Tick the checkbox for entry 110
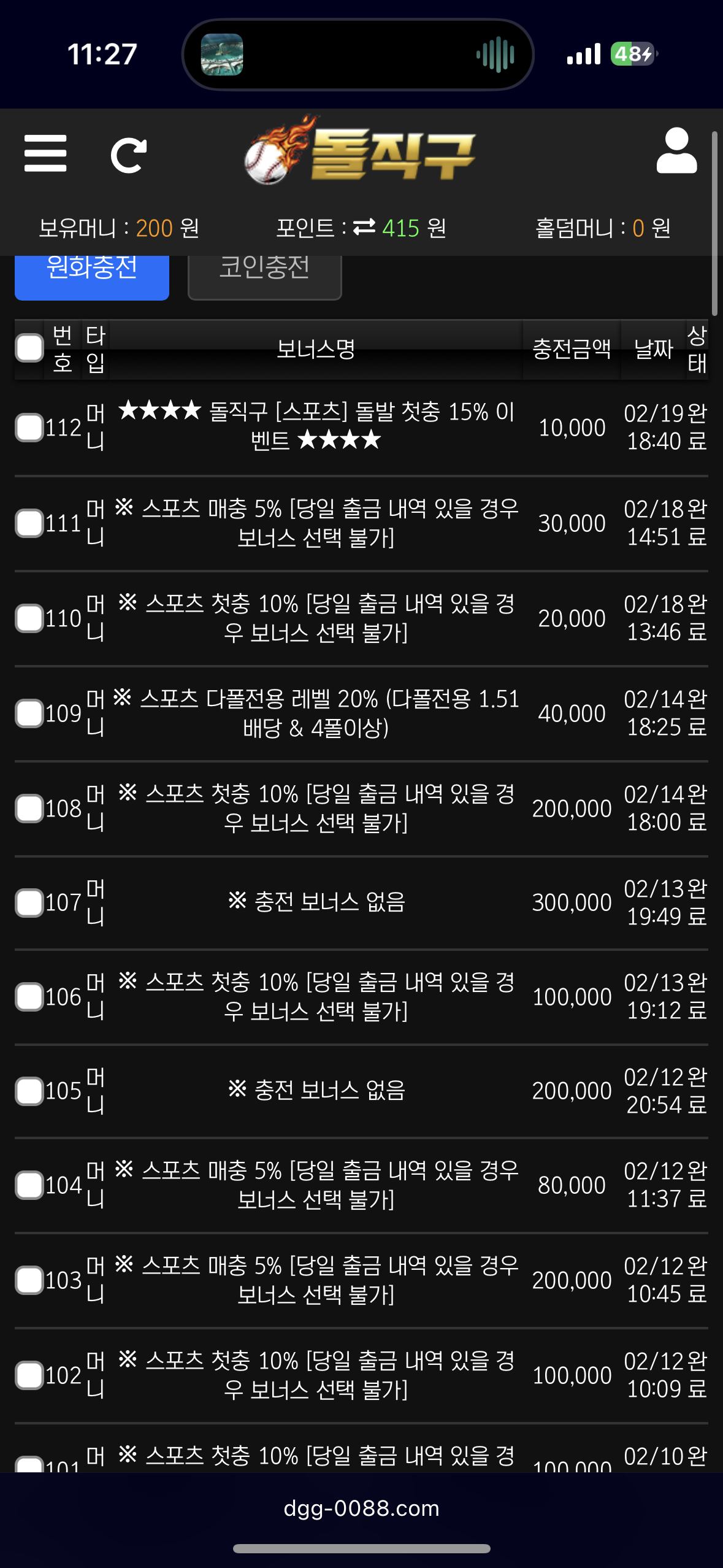The height and width of the screenshot is (1568, 723). tap(29, 618)
